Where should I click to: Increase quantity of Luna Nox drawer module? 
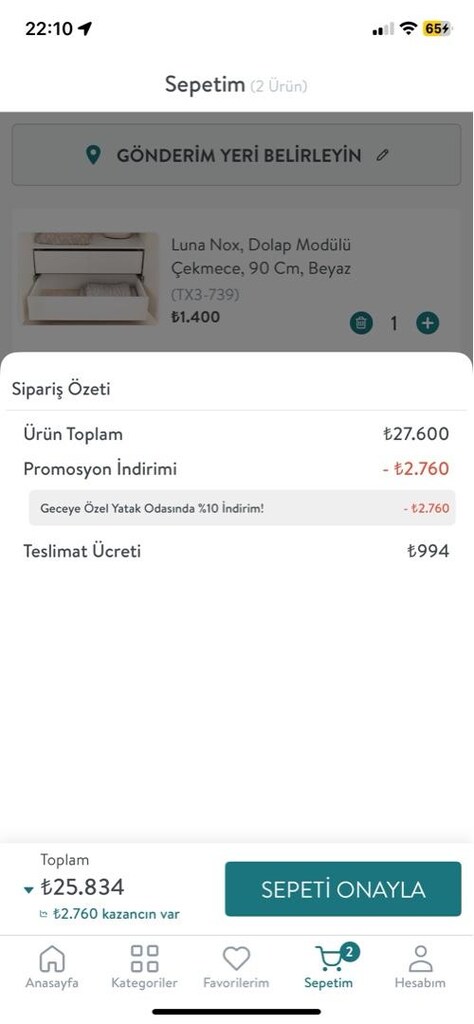pos(428,323)
